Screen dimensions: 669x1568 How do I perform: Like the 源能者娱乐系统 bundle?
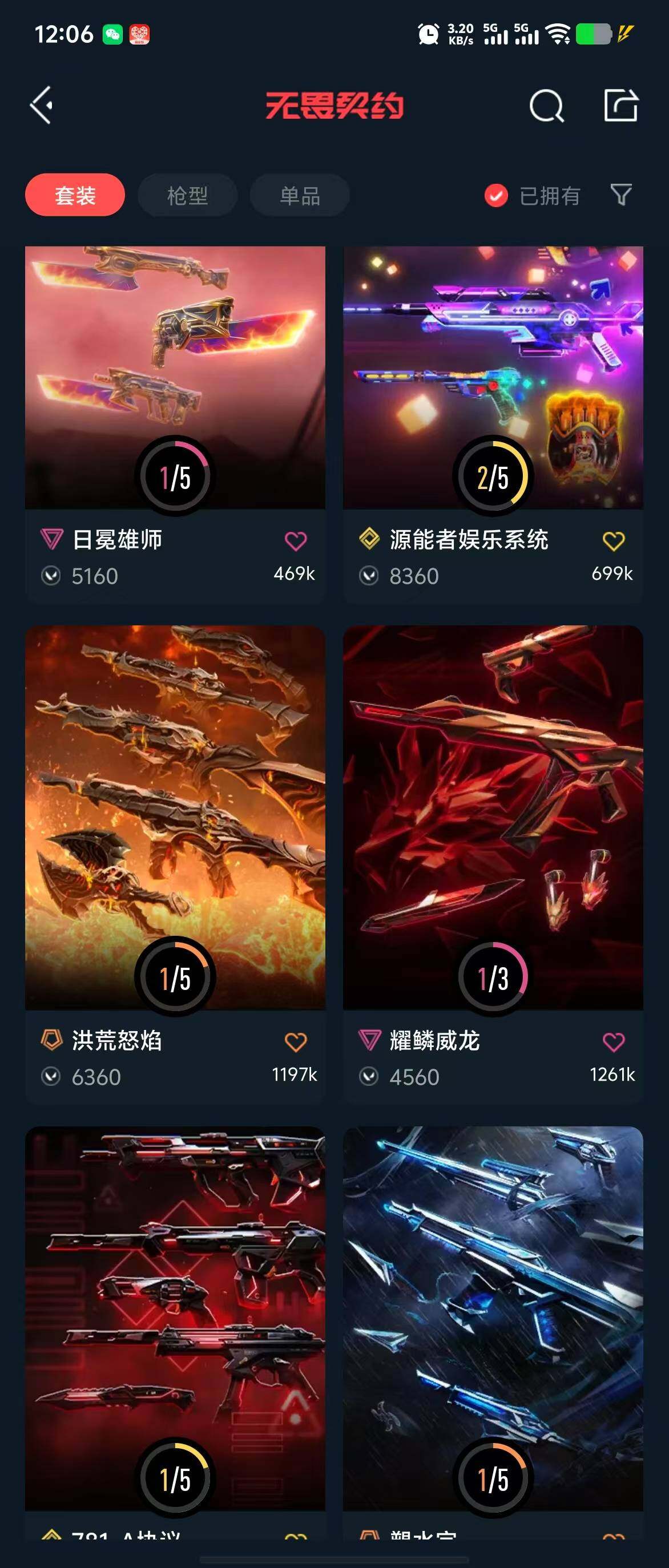point(613,540)
